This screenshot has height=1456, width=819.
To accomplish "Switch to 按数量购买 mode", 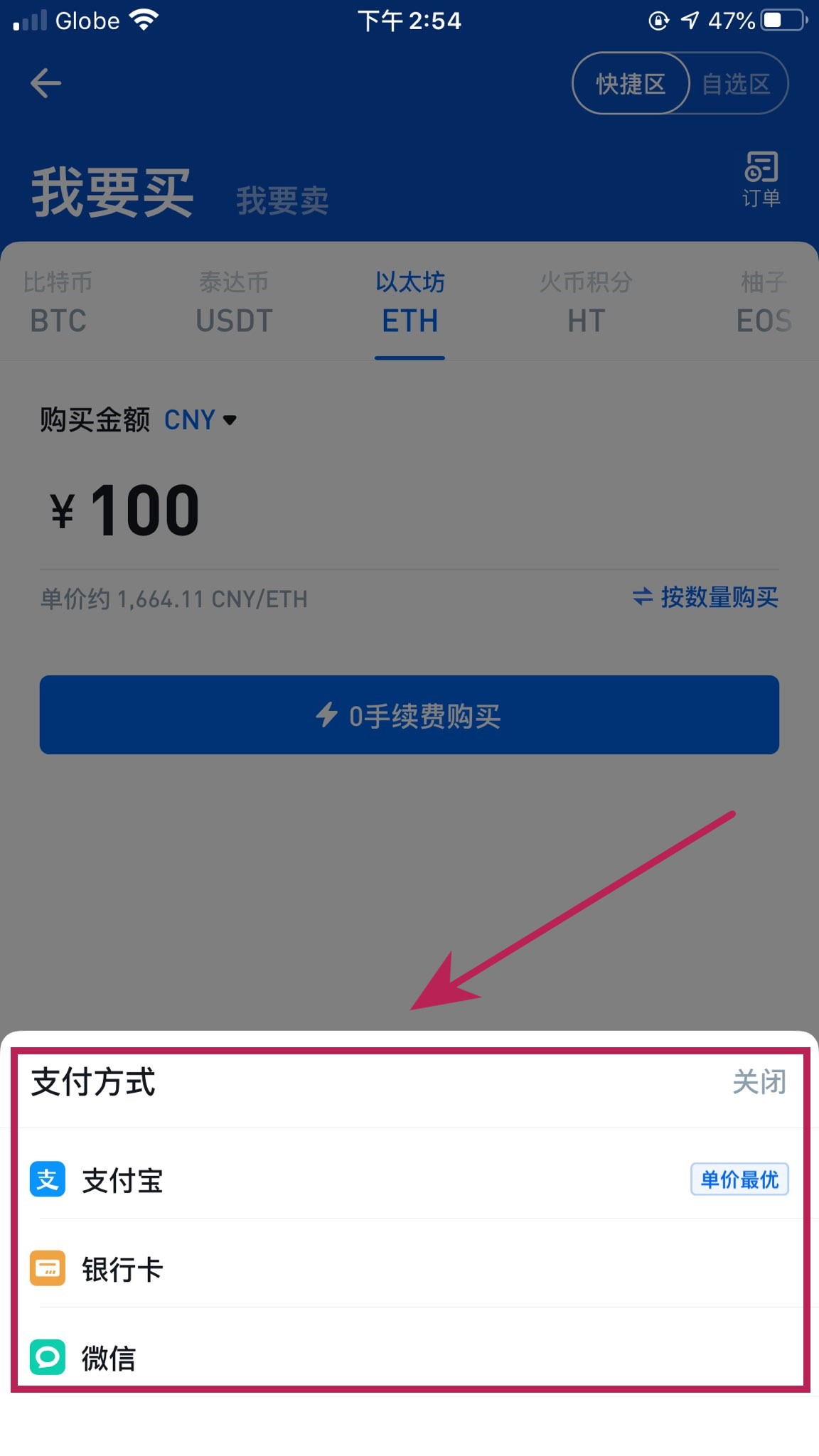I will pos(705,597).
